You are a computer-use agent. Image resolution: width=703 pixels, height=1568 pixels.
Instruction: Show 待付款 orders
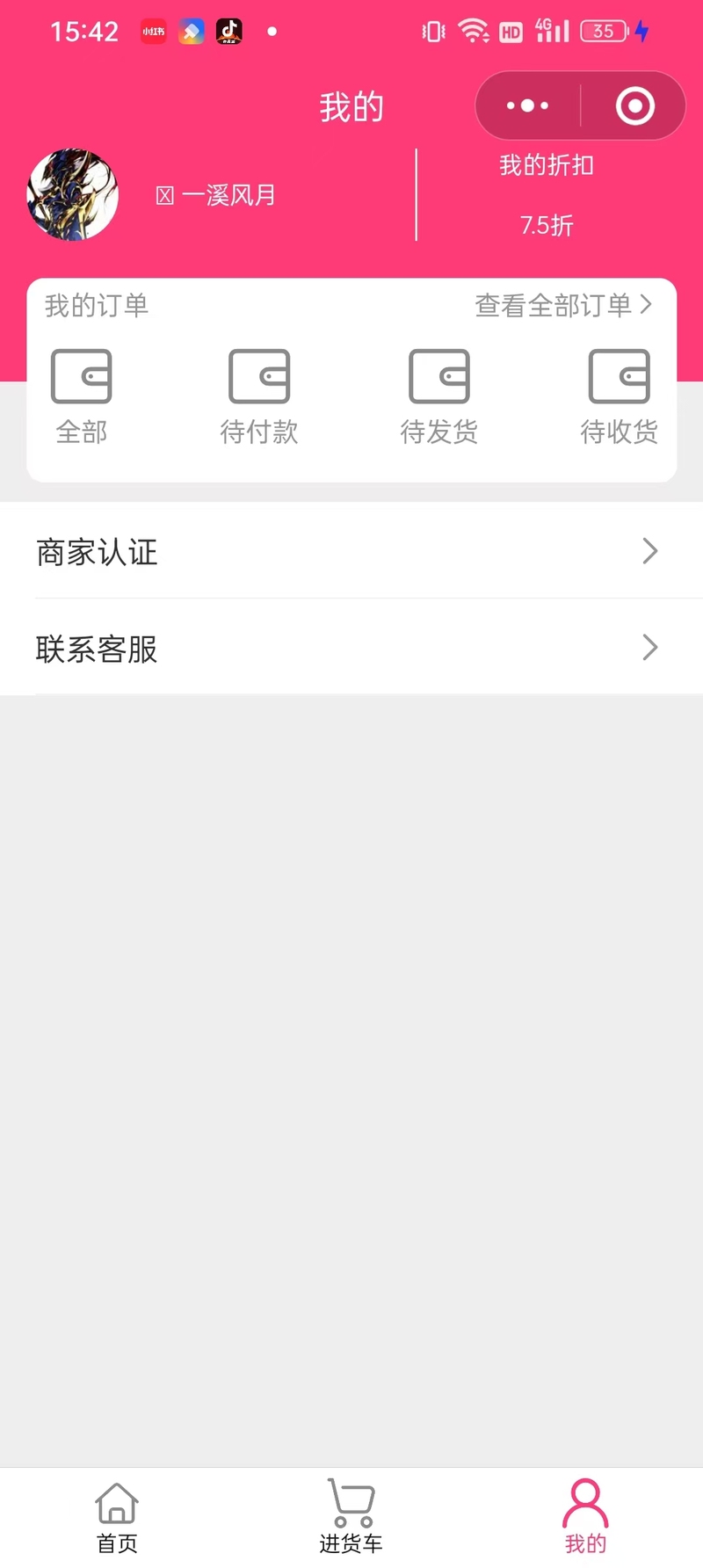pyautogui.click(x=259, y=397)
